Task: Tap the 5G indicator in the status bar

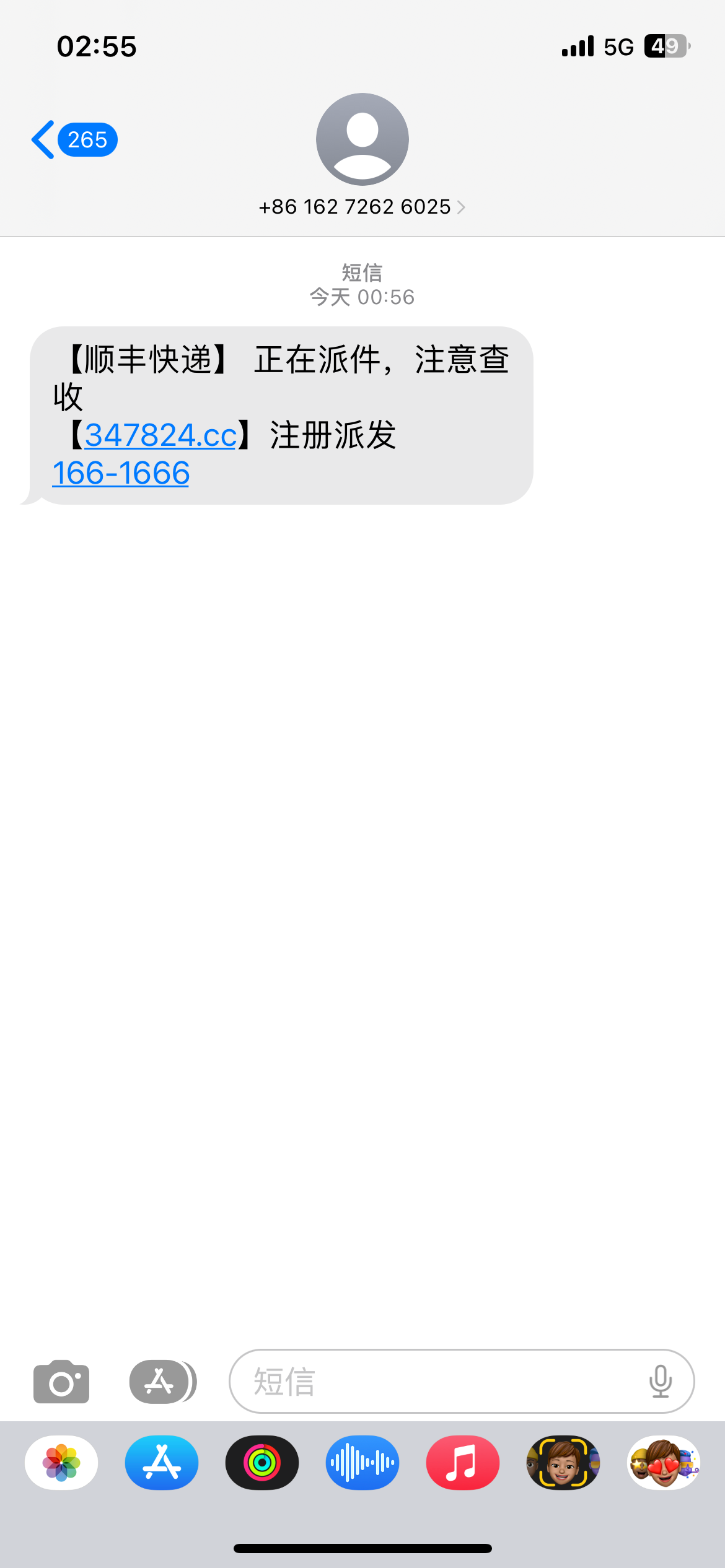Action: pyautogui.click(x=619, y=46)
